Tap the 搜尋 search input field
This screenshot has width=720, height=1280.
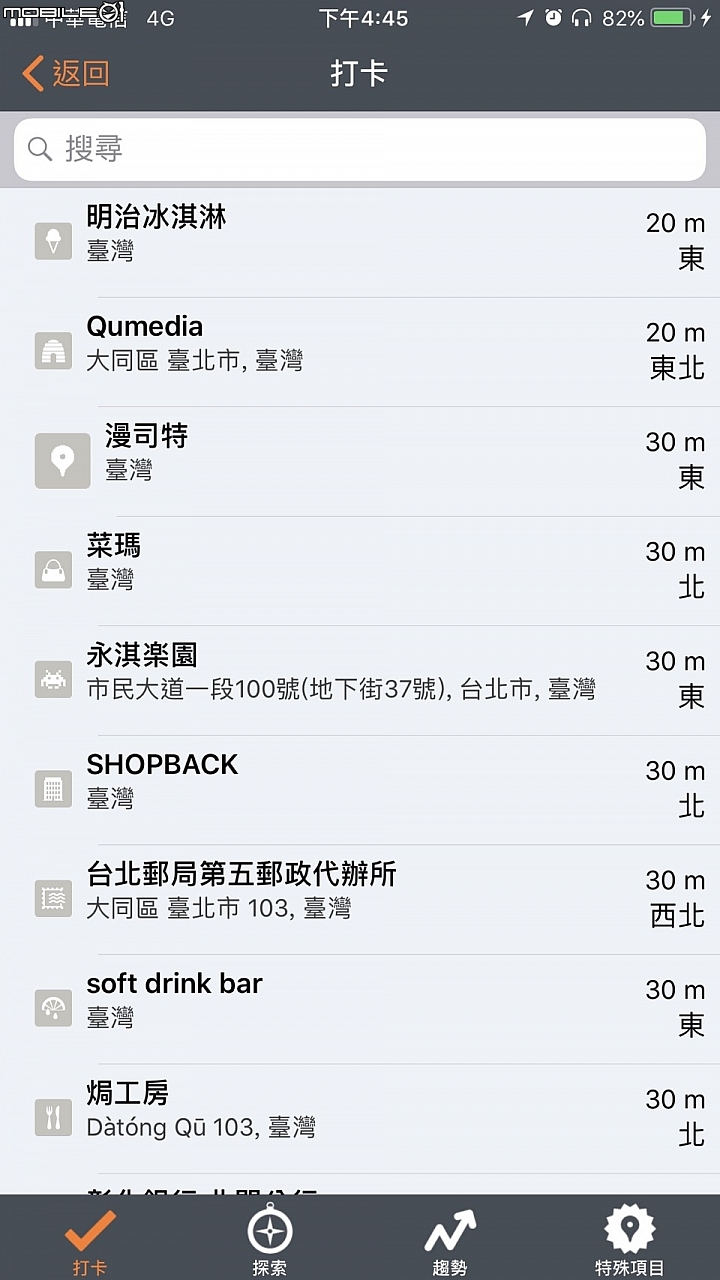click(360, 149)
